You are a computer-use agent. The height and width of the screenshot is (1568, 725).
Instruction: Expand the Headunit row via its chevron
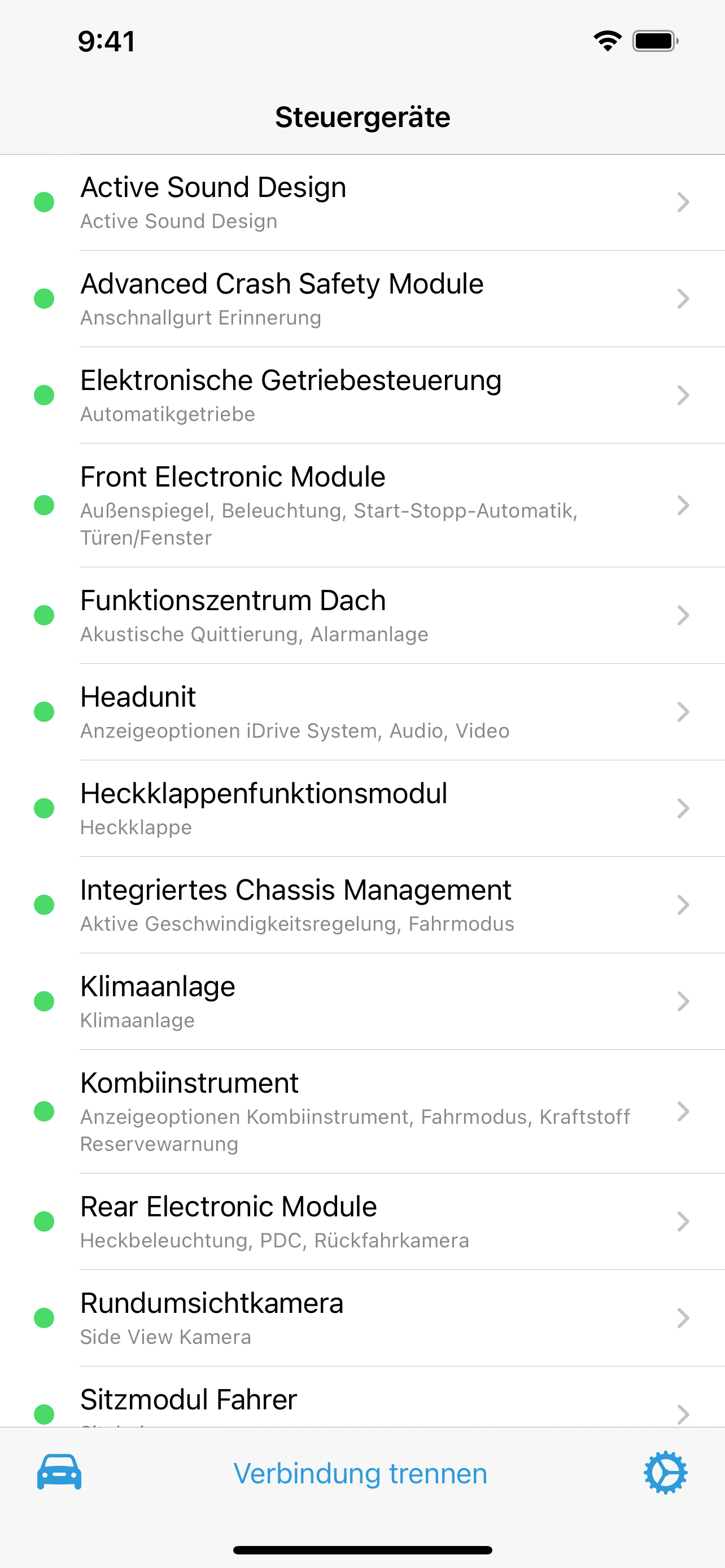pyautogui.click(x=683, y=712)
